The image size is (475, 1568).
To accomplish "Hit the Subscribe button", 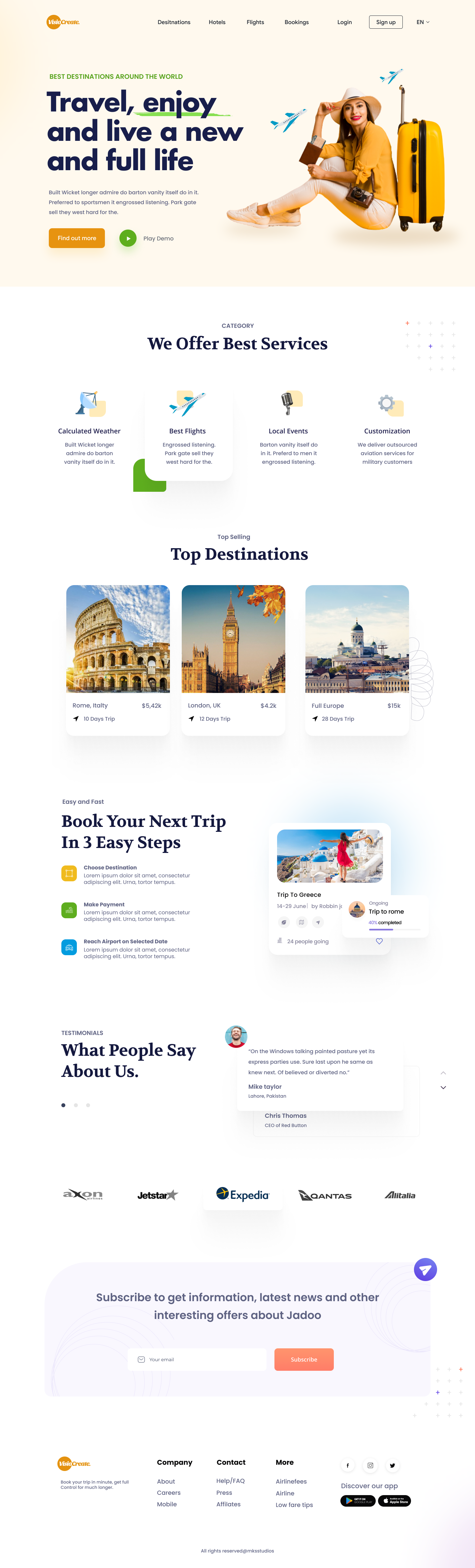I will (x=304, y=1359).
